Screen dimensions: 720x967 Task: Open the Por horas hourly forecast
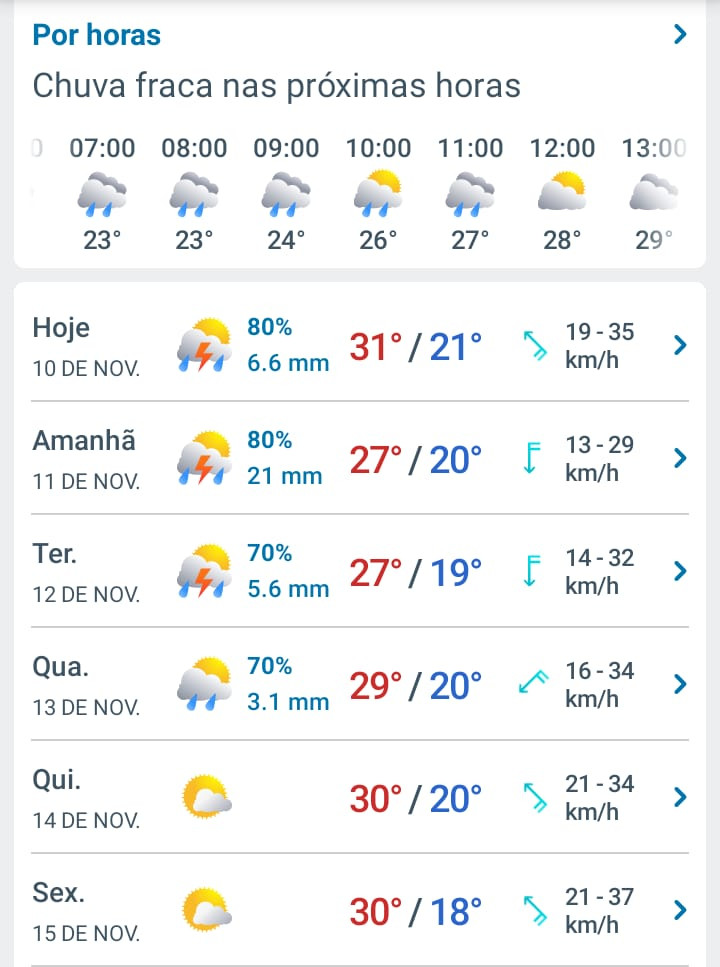click(97, 35)
